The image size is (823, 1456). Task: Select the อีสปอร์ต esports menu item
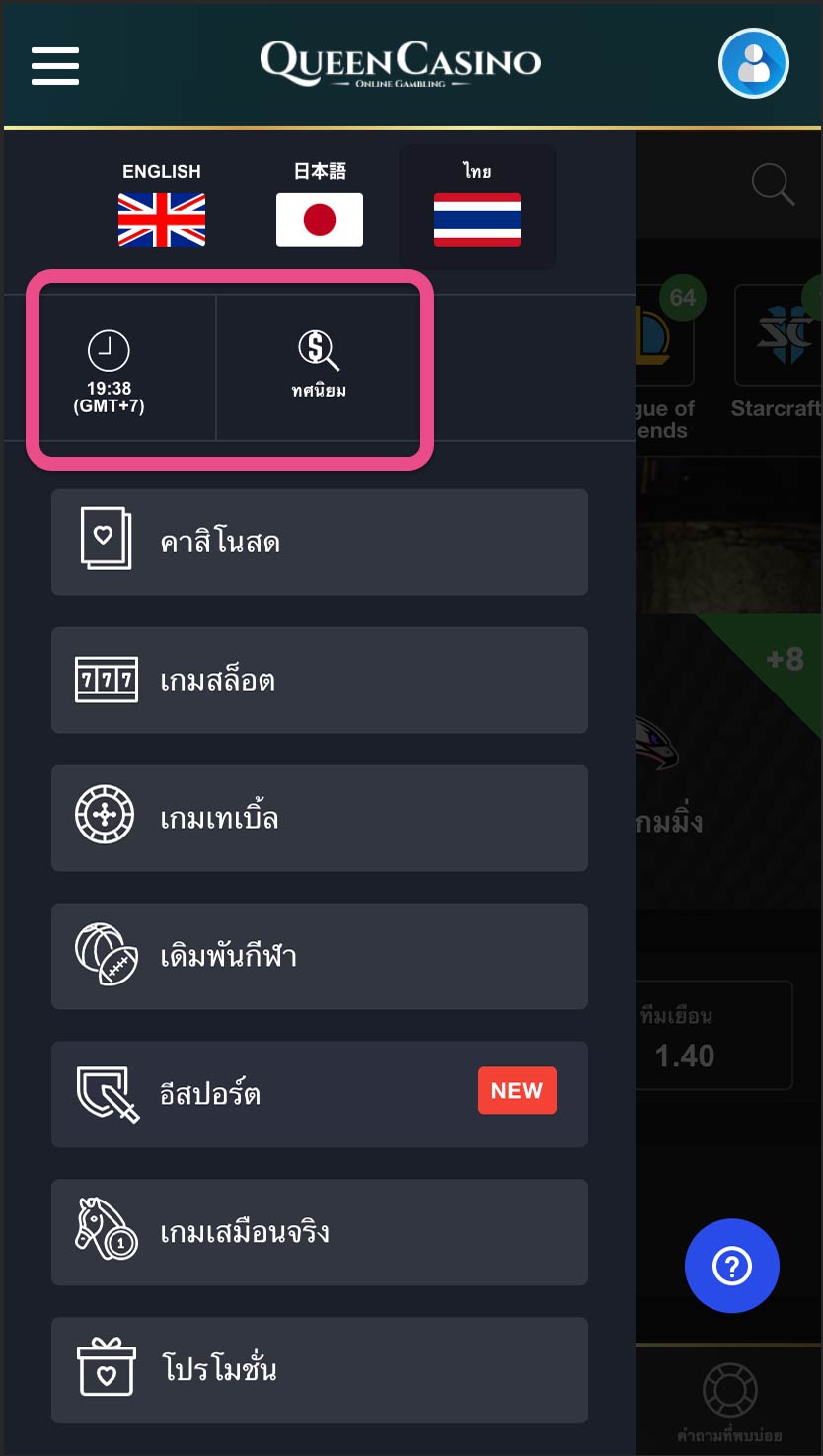[319, 1094]
